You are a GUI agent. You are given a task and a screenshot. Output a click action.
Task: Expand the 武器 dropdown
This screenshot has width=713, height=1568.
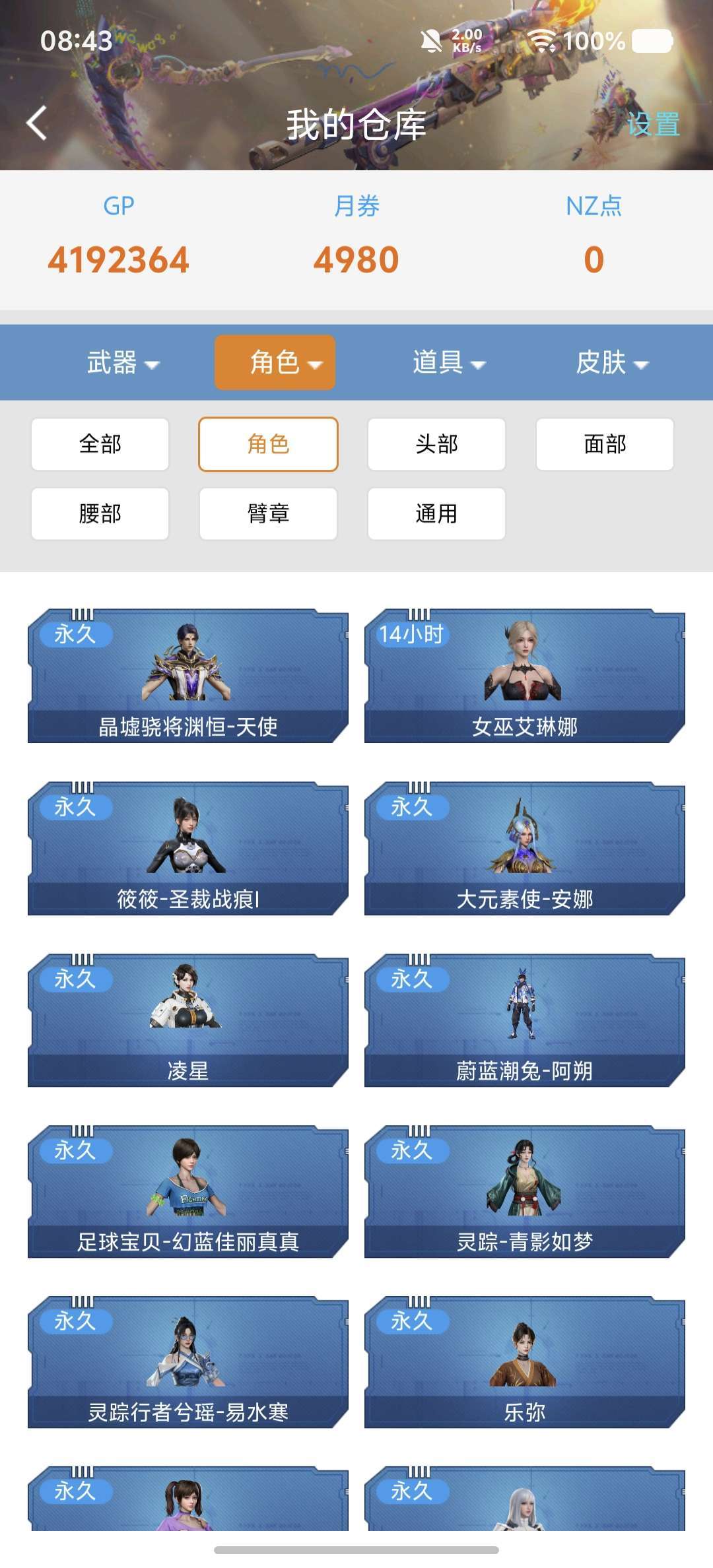tap(123, 363)
